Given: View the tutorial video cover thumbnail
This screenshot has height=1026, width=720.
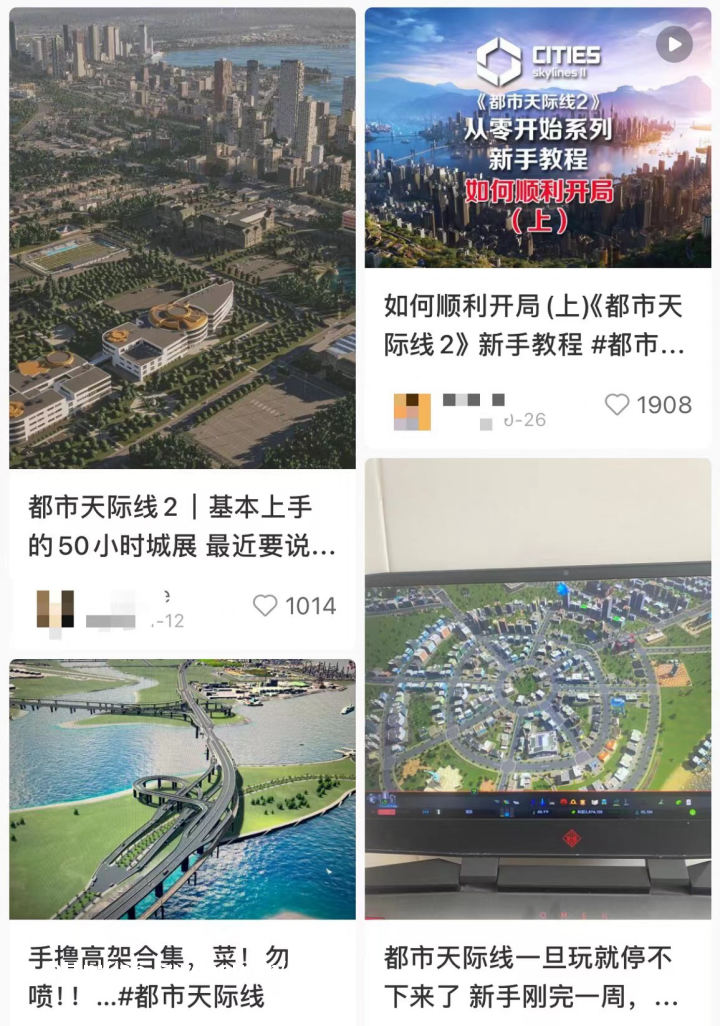Looking at the screenshot, I should click(x=540, y=140).
